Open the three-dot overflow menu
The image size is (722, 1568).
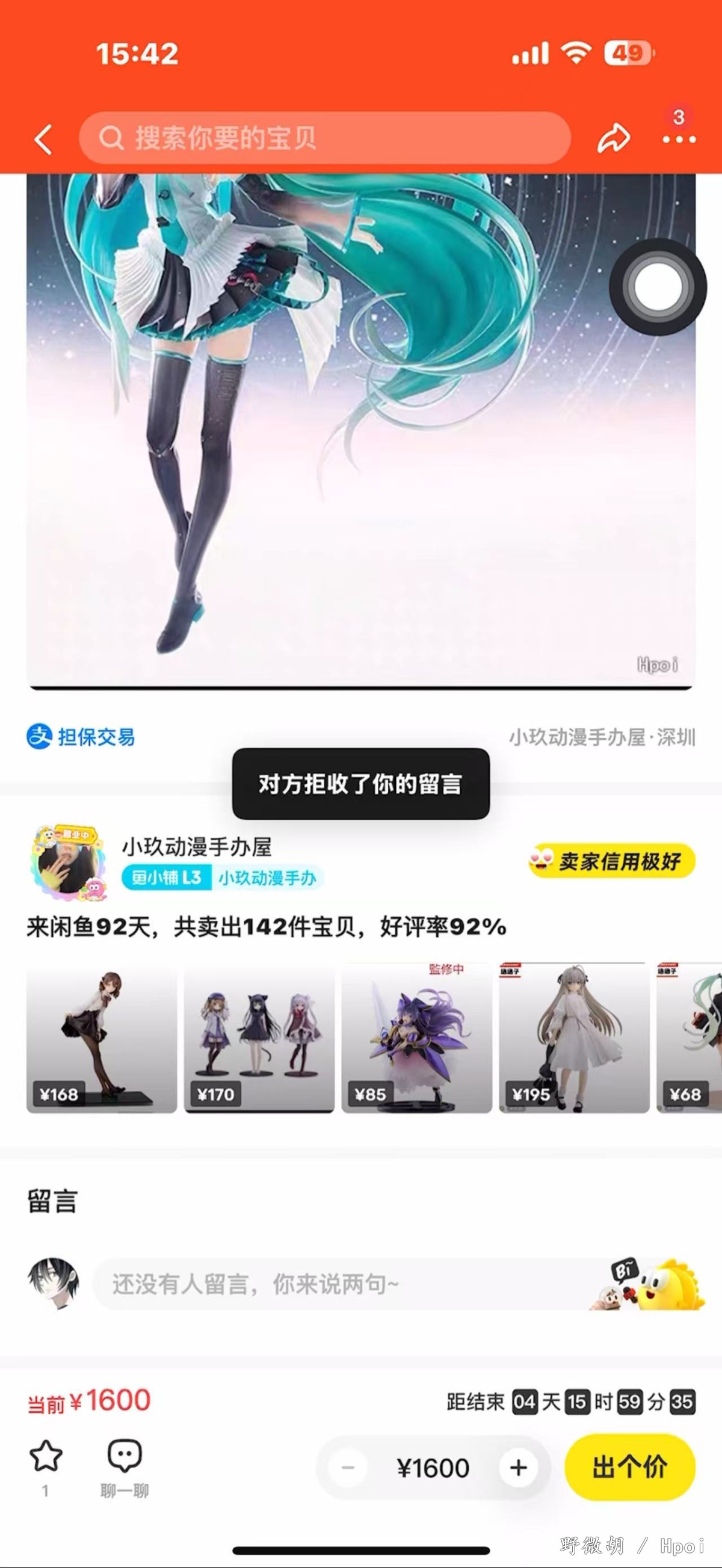pyautogui.click(x=679, y=140)
